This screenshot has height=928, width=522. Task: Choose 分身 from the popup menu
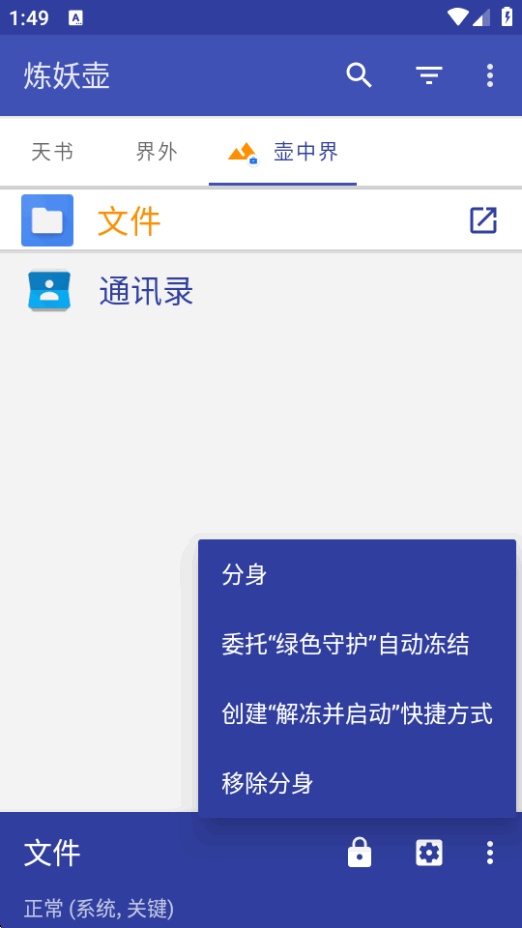pyautogui.click(x=357, y=575)
